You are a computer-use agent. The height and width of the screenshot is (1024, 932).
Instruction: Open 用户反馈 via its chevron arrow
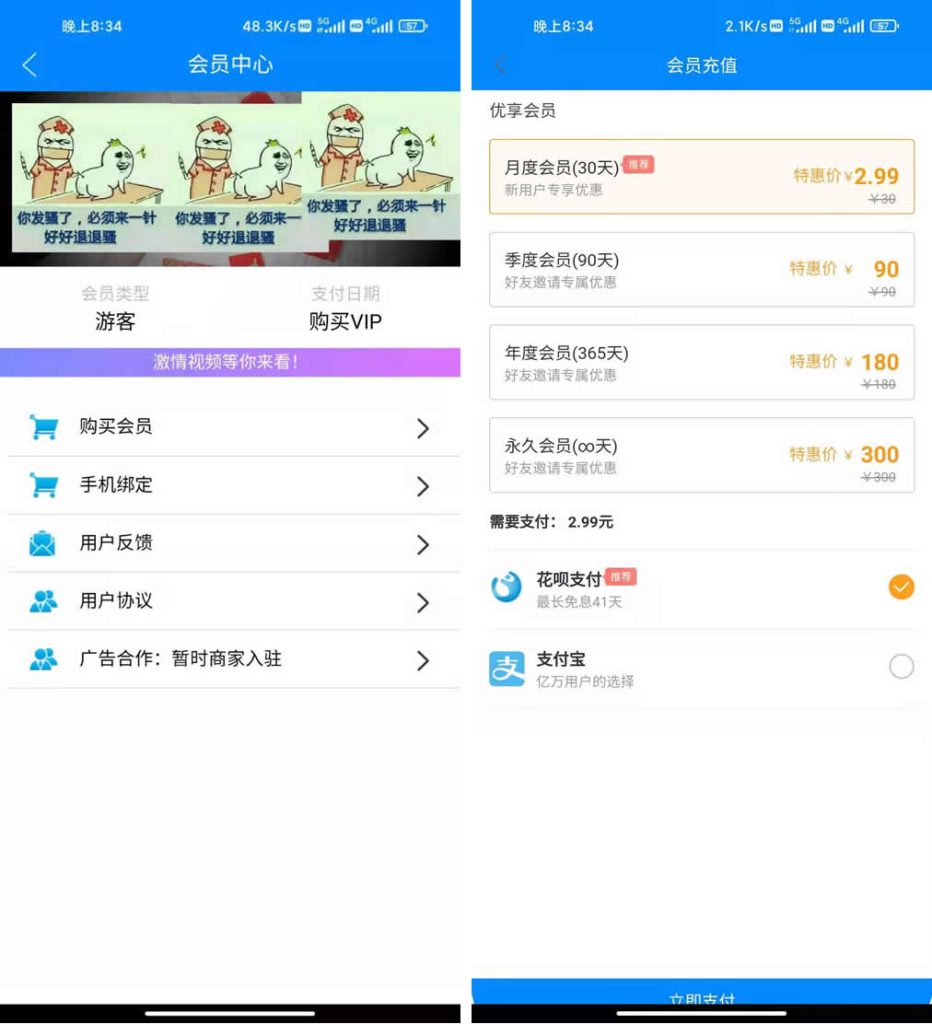coord(423,543)
